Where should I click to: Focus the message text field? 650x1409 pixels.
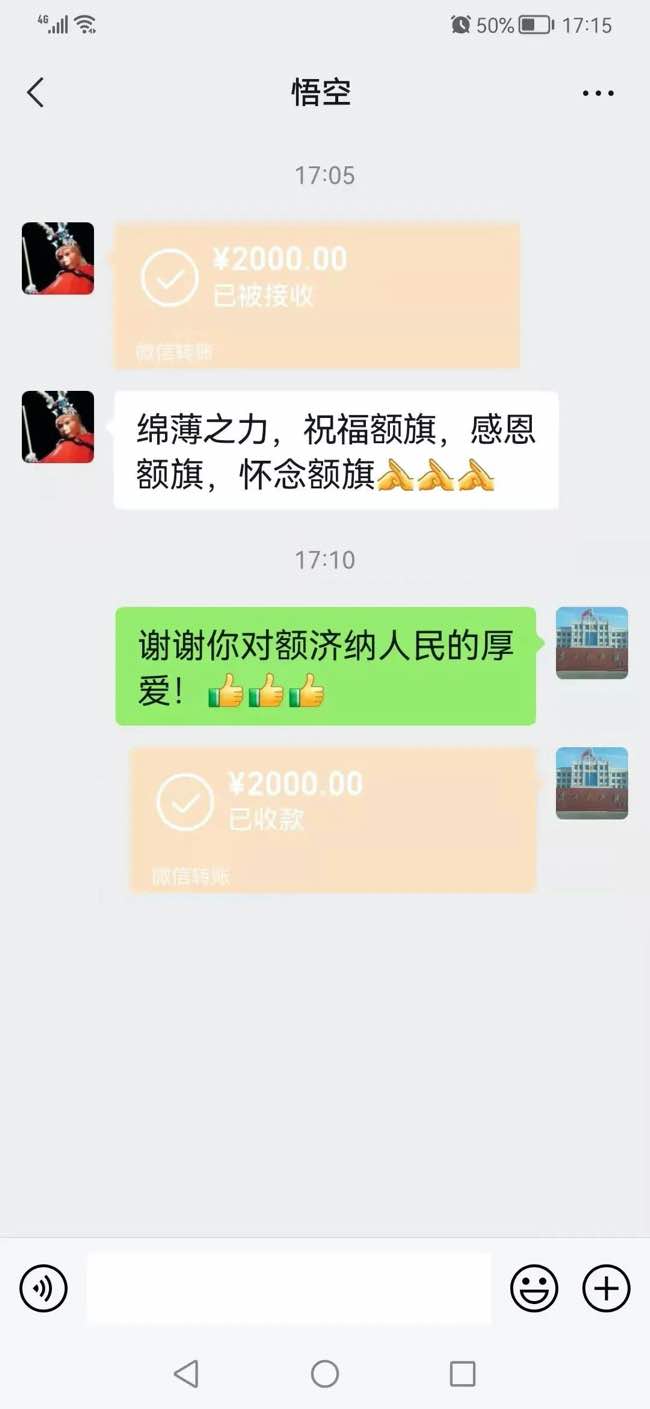coord(288,1288)
